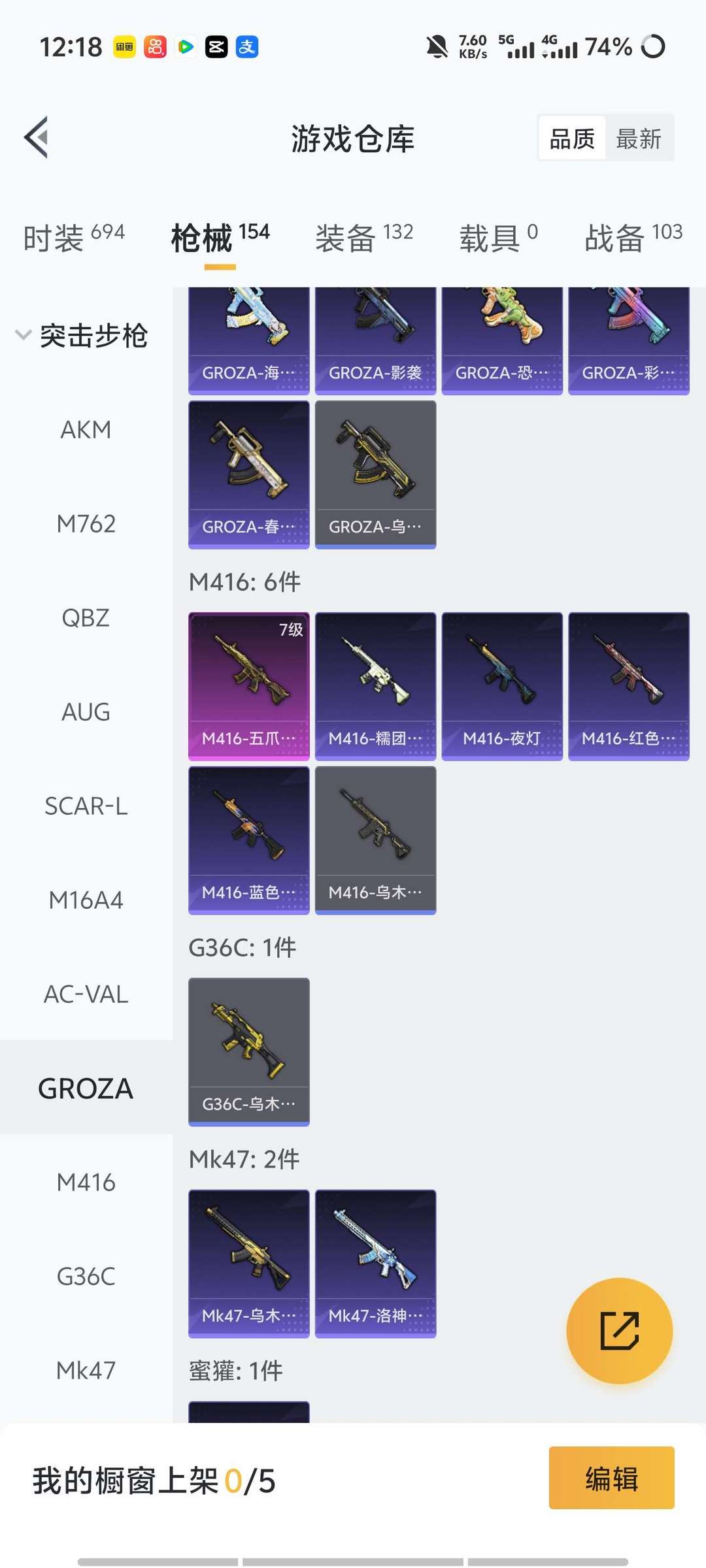Go back using the top-left arrow
The width and height of the screenshot is (706, 1568).
click(37, 137)
